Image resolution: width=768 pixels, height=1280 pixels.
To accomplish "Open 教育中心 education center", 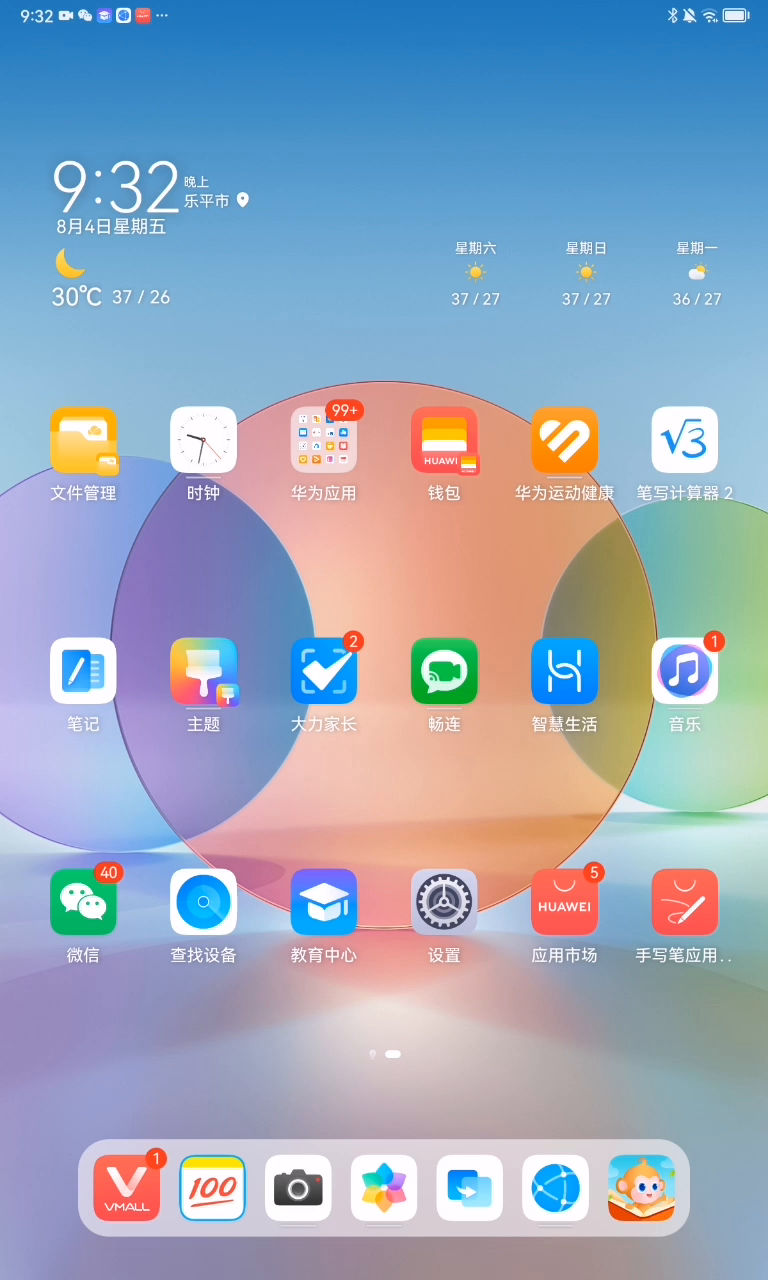I will pos(324,902).
